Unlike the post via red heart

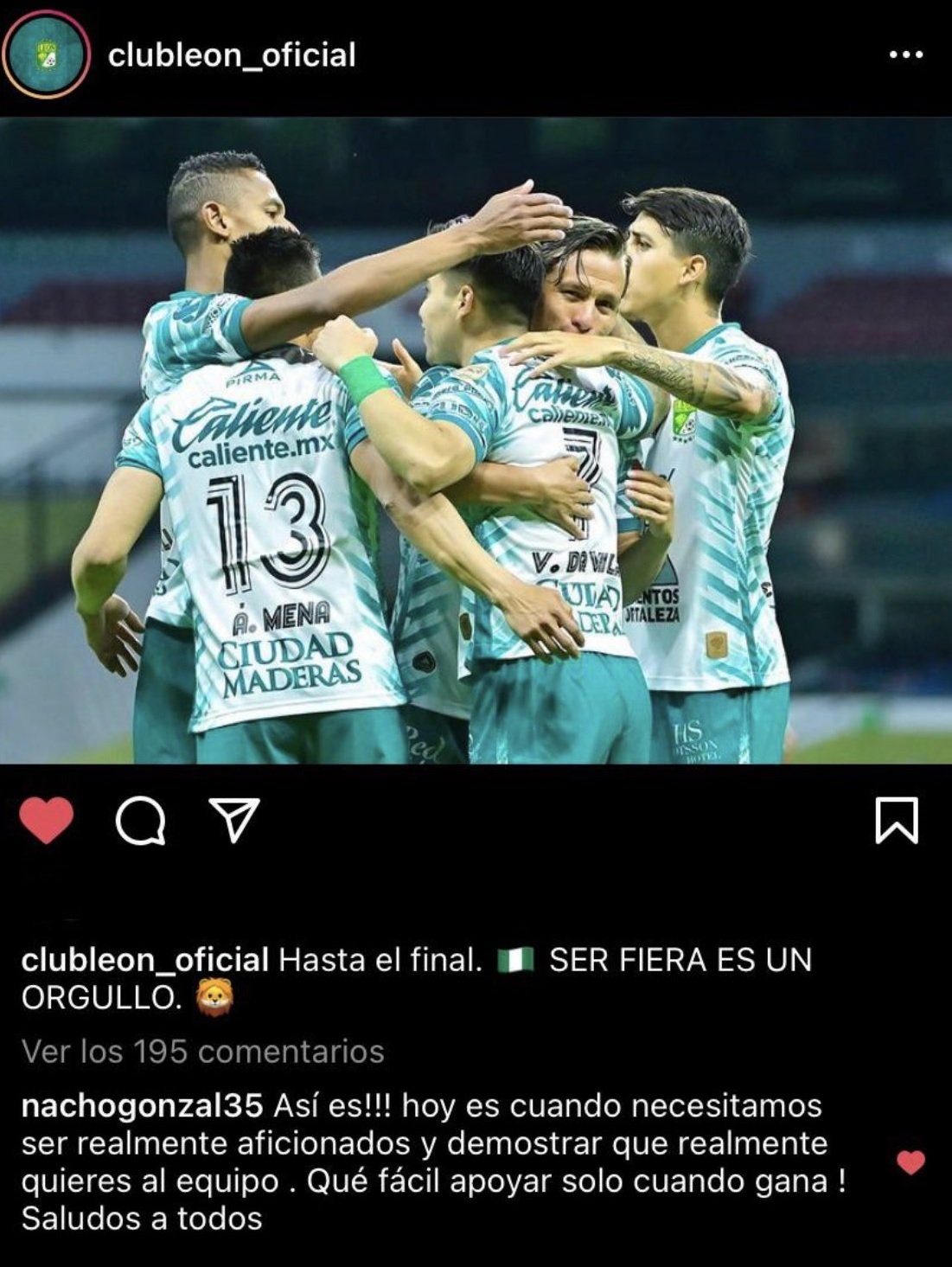click(x=47, y=820)
